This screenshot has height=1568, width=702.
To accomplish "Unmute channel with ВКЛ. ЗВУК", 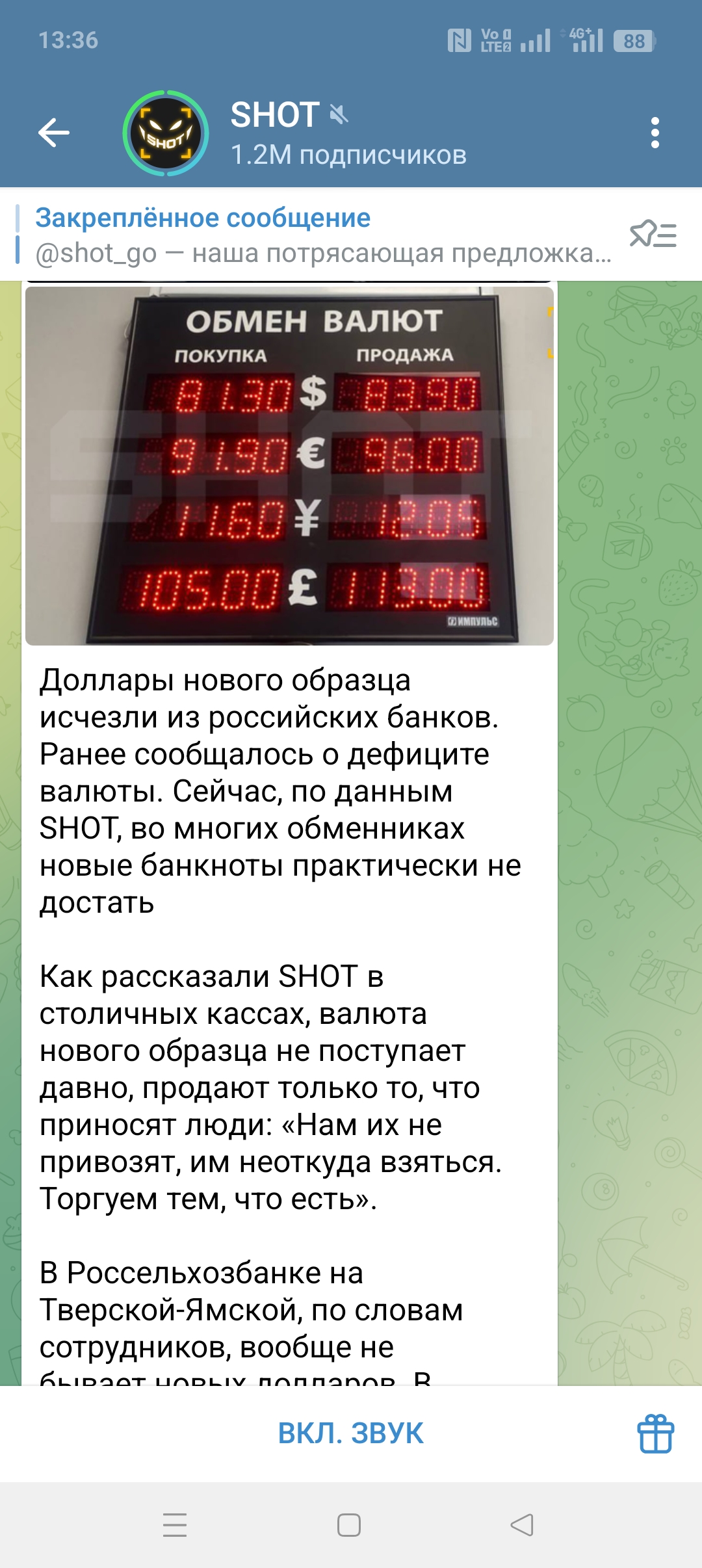I will coord(350,1433).
